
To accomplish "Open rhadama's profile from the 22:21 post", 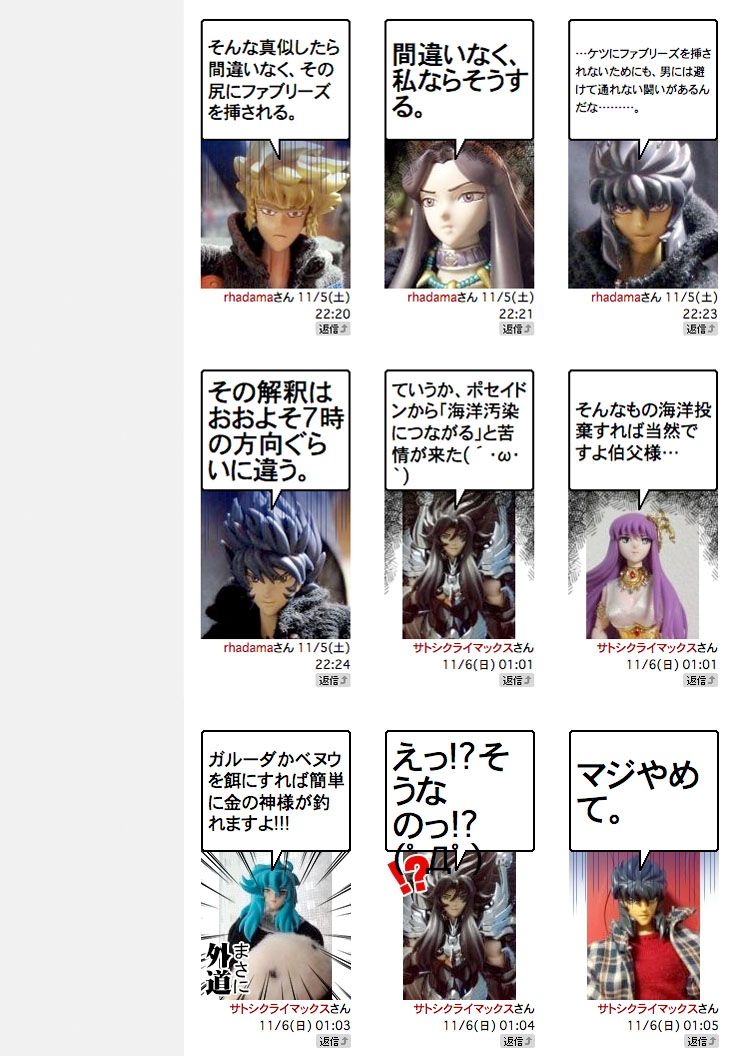I will pos(432,297).
